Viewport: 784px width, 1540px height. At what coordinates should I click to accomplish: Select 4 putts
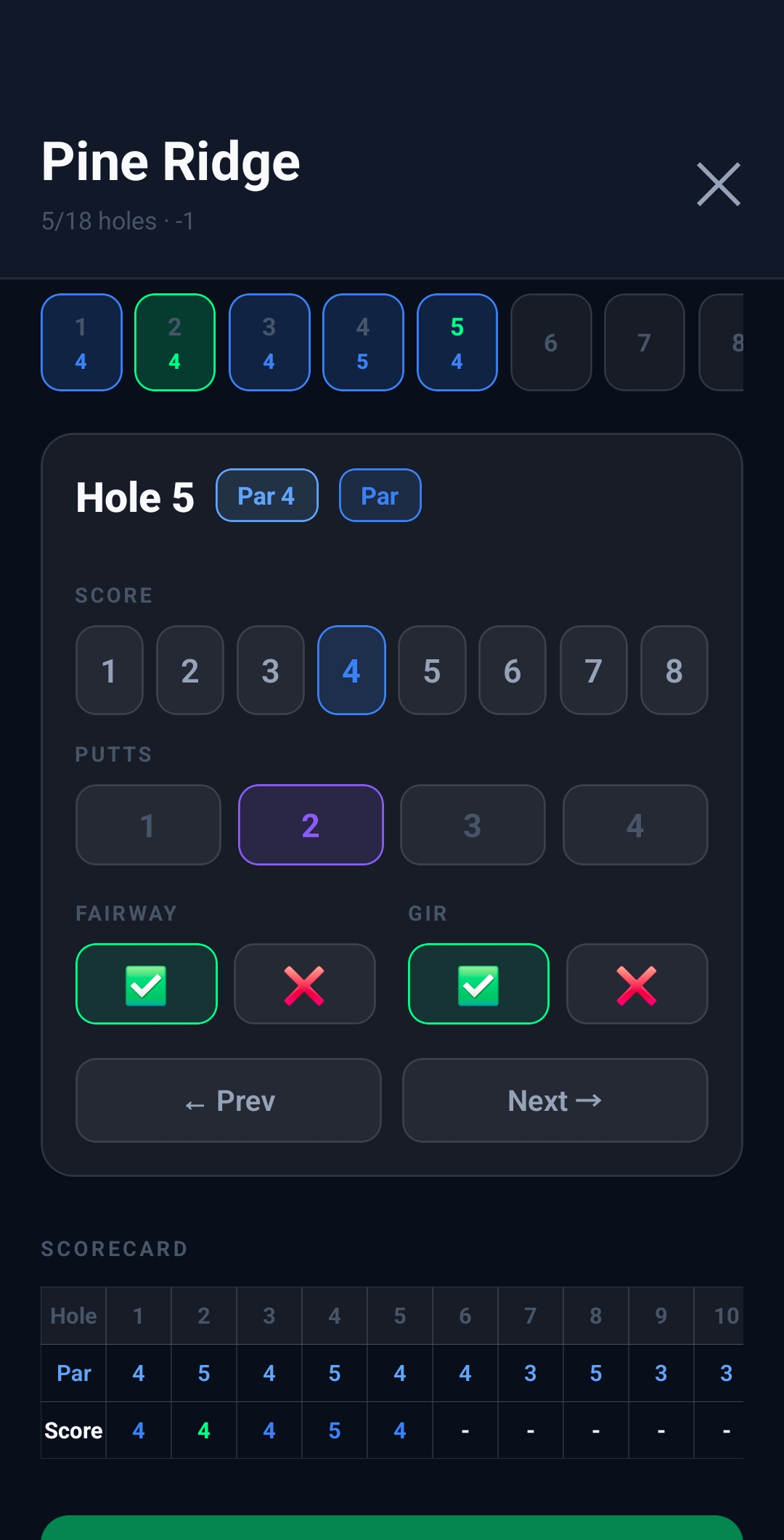[x=635, y=825]
